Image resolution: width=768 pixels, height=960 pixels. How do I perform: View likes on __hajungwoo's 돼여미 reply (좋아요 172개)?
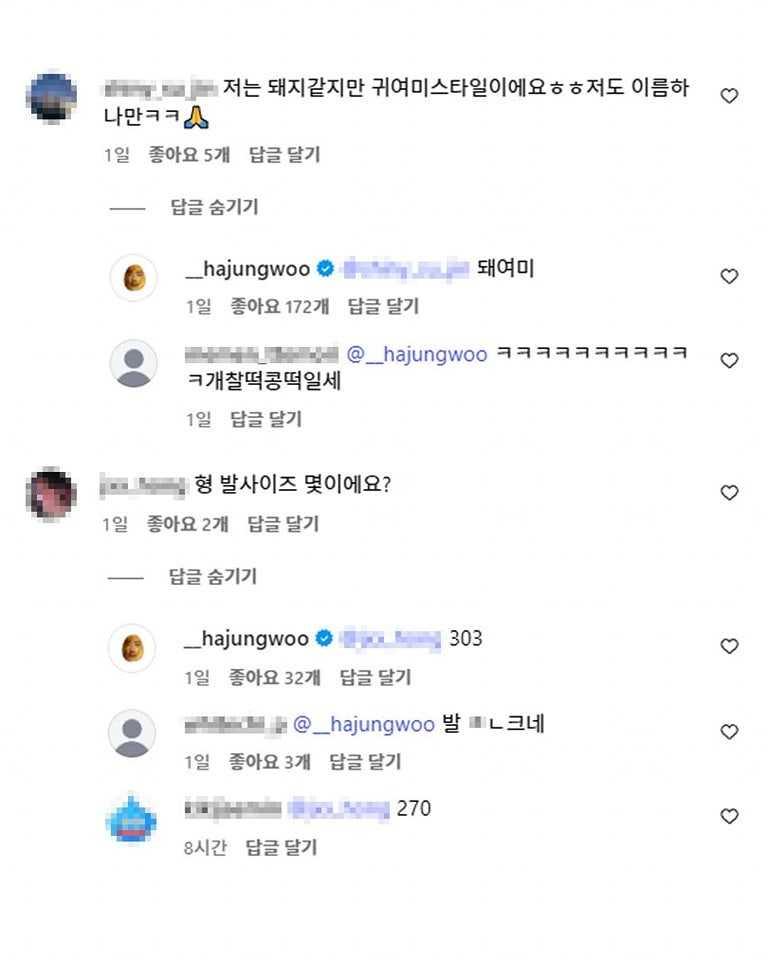click(280, 307)
